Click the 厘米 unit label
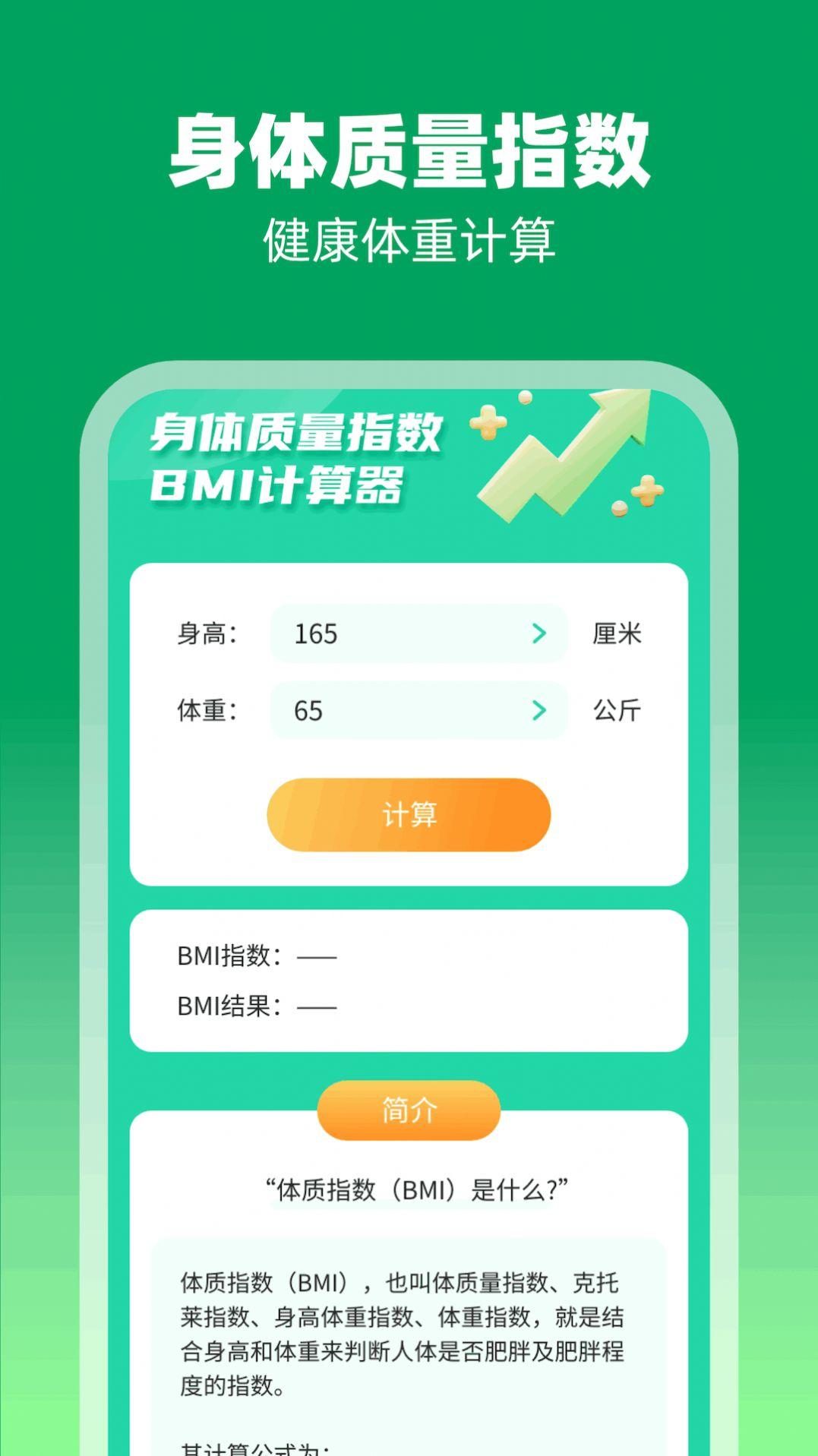 pos(617,633)
